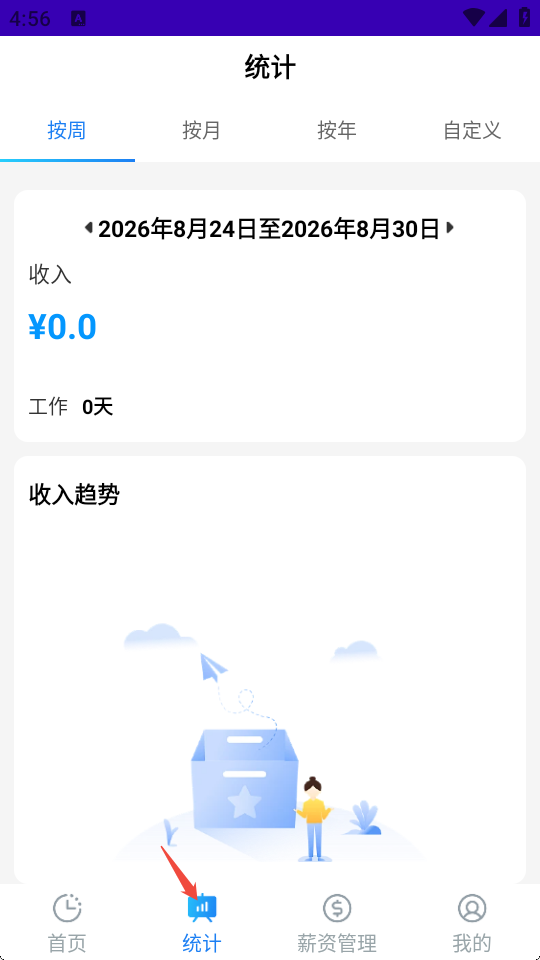The height and width of the screenshot is (960, 540).
Task: Go to the previous week with left arrow
Action: 88,228
